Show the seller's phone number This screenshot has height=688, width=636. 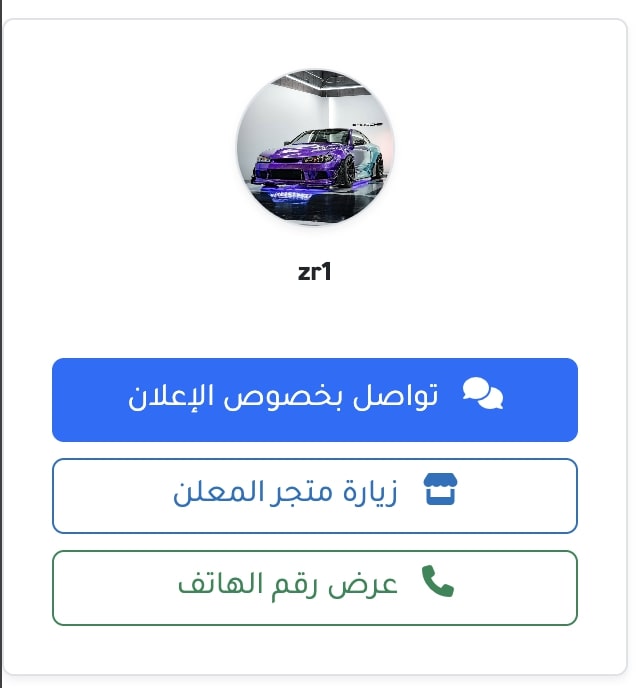(x=314, y=587)
